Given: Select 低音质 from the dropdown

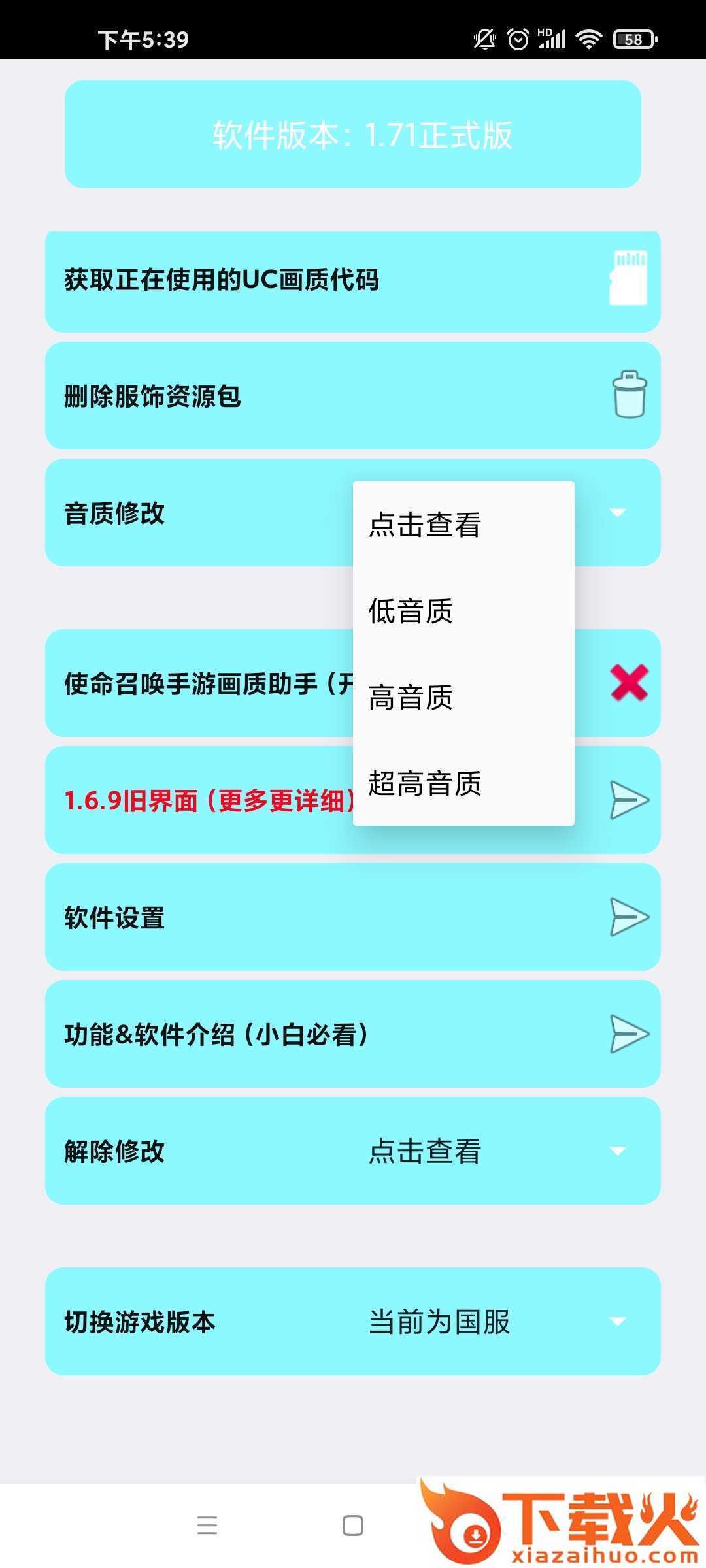Looking at the screenshot, I should click(411, 612).
